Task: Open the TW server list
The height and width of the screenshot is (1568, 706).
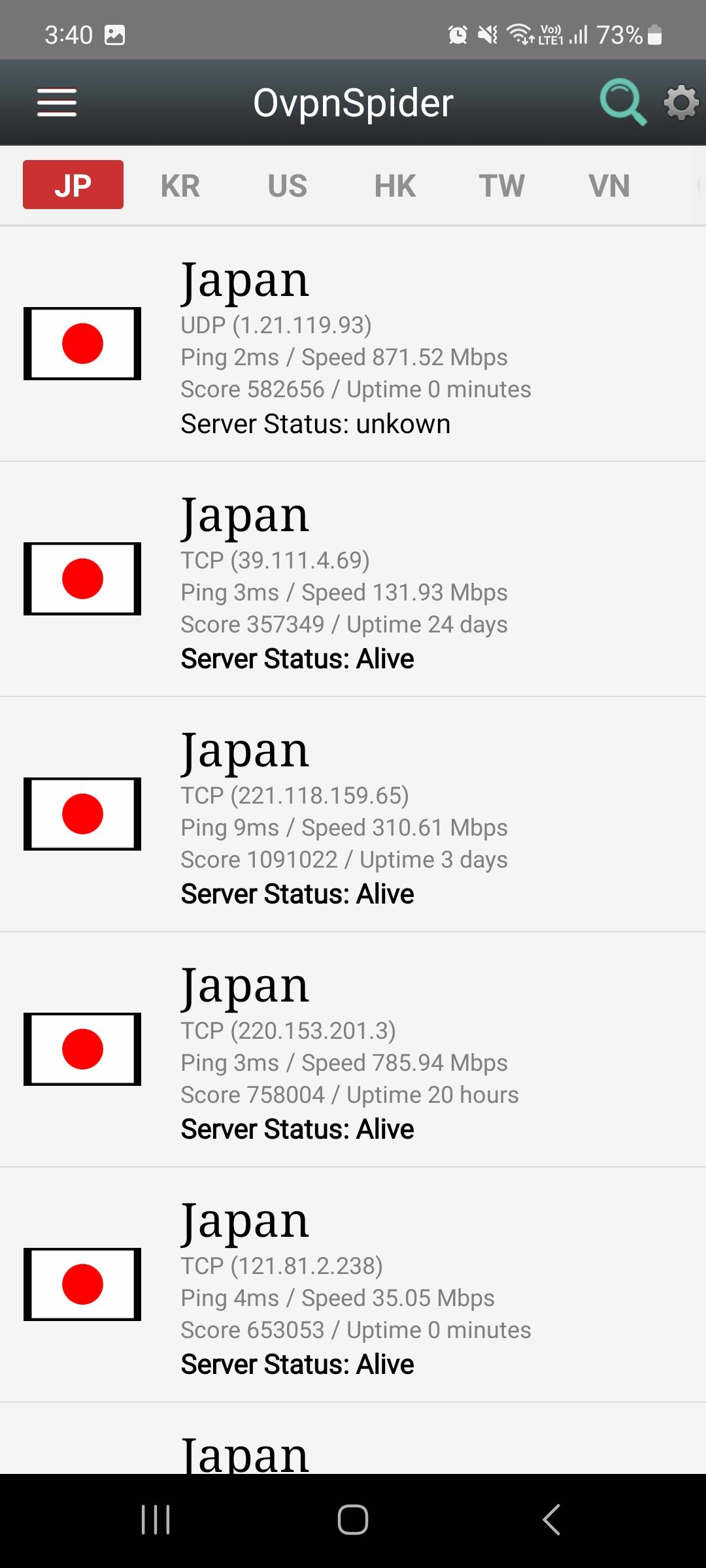Action: click(502, 185)
